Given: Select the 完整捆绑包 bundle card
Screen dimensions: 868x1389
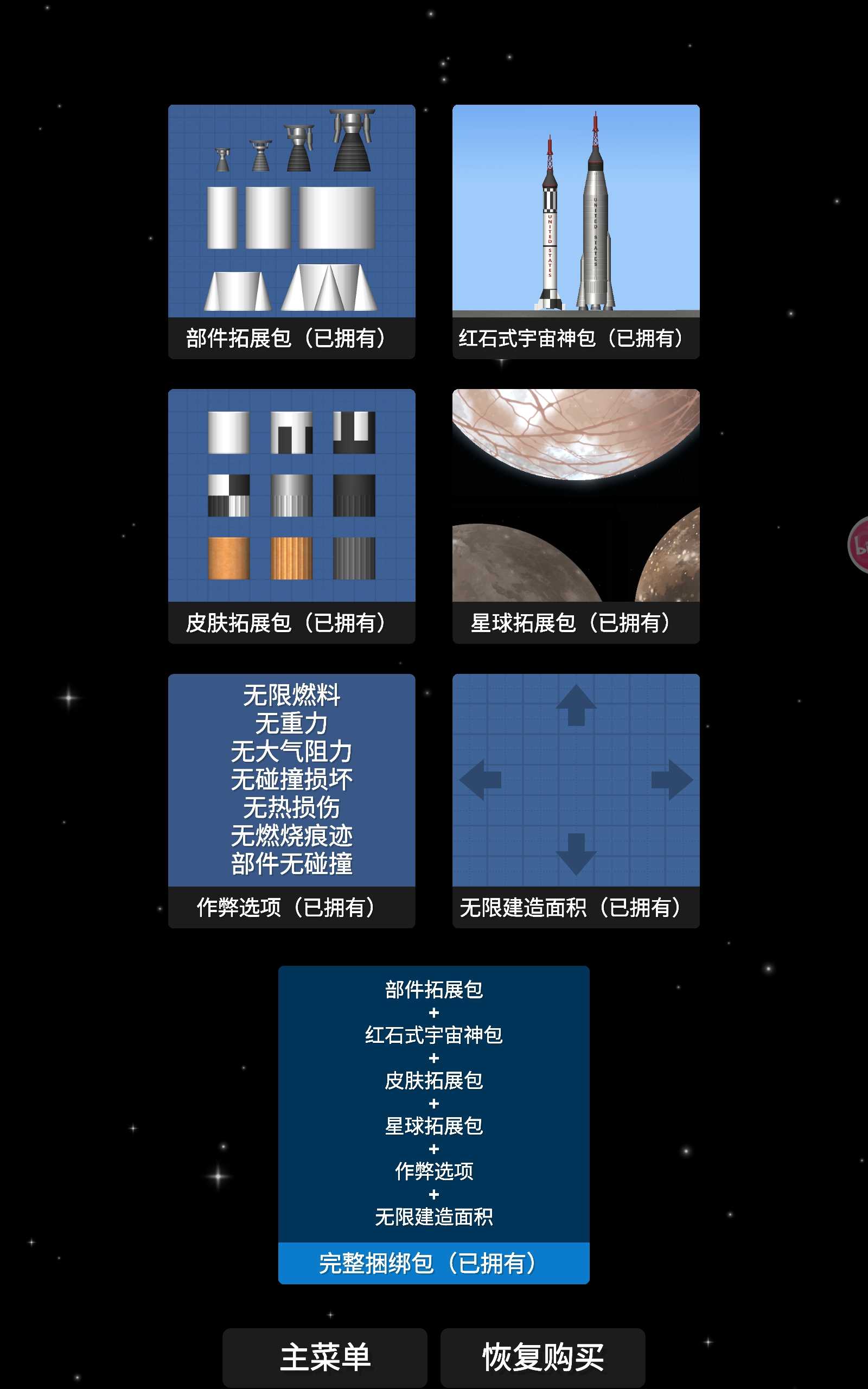Looking at the screenshot, I should coord(433,1124).
